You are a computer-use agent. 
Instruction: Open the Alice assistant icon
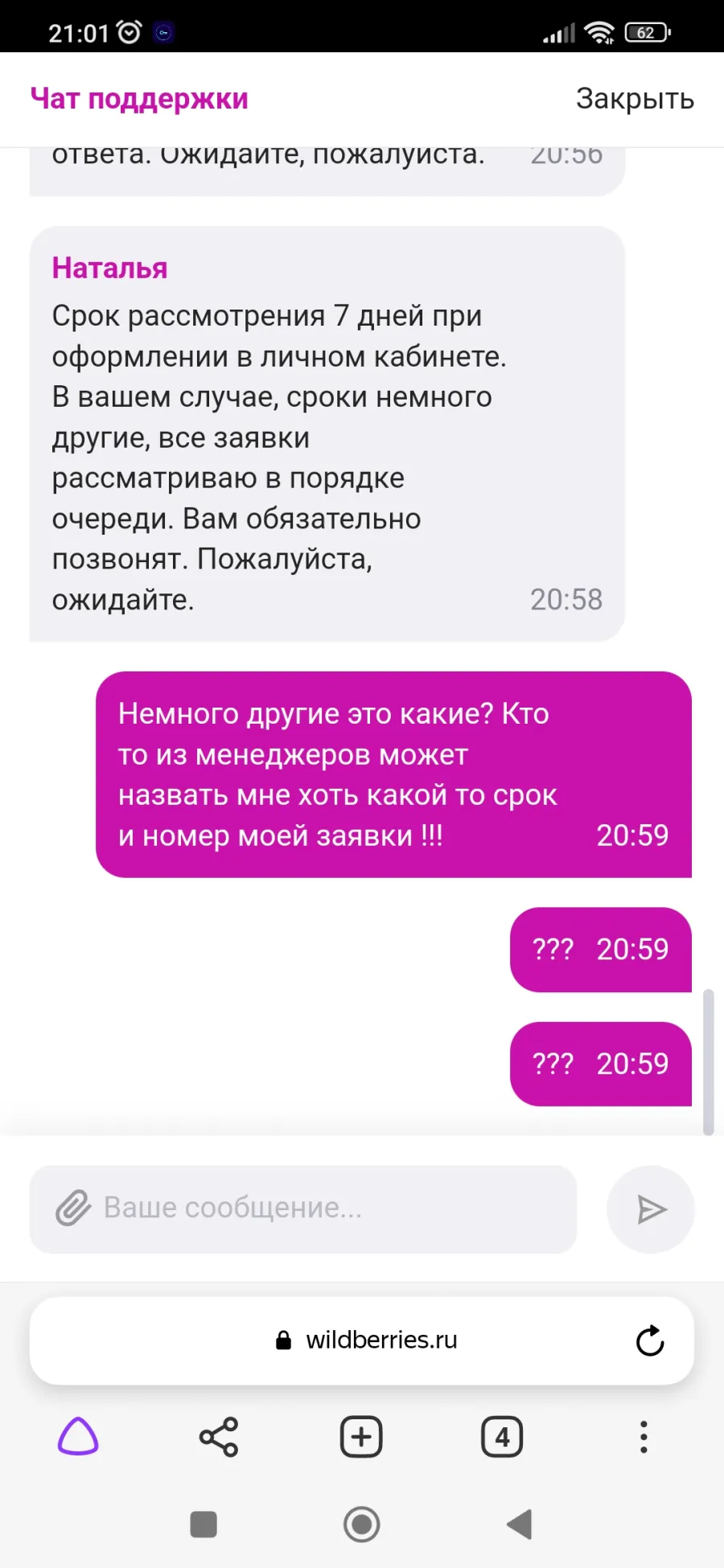pos(78,1436)
